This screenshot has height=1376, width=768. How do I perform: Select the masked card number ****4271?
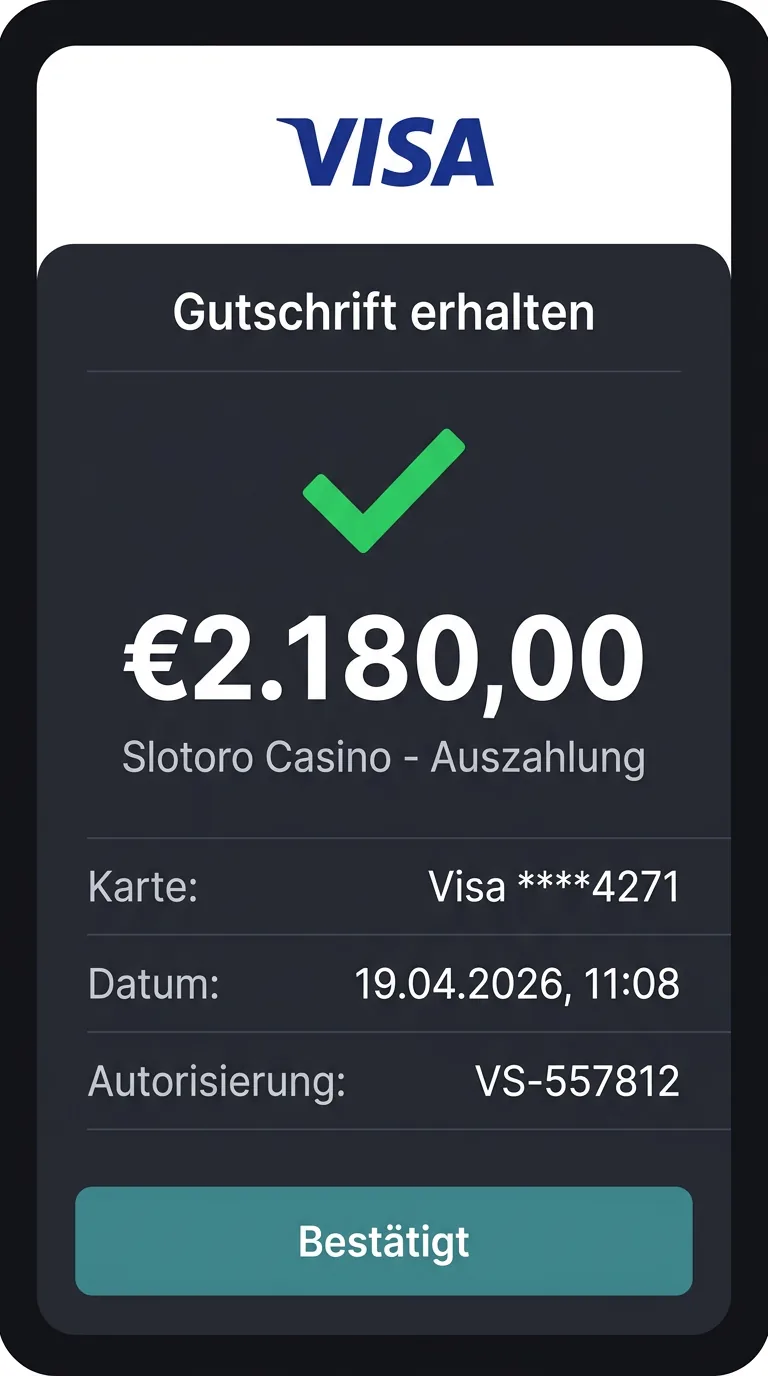tap(555, 886)
